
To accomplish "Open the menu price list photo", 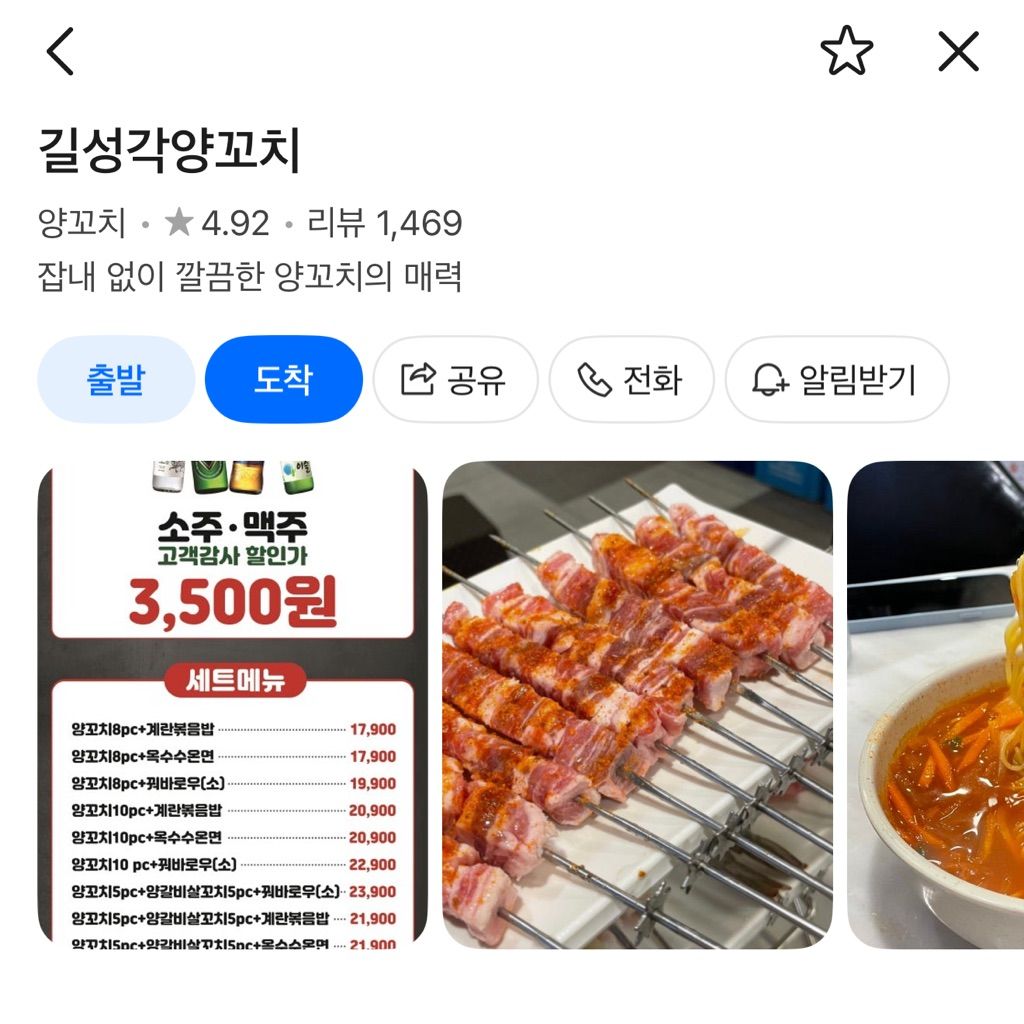I will [232, 704].
